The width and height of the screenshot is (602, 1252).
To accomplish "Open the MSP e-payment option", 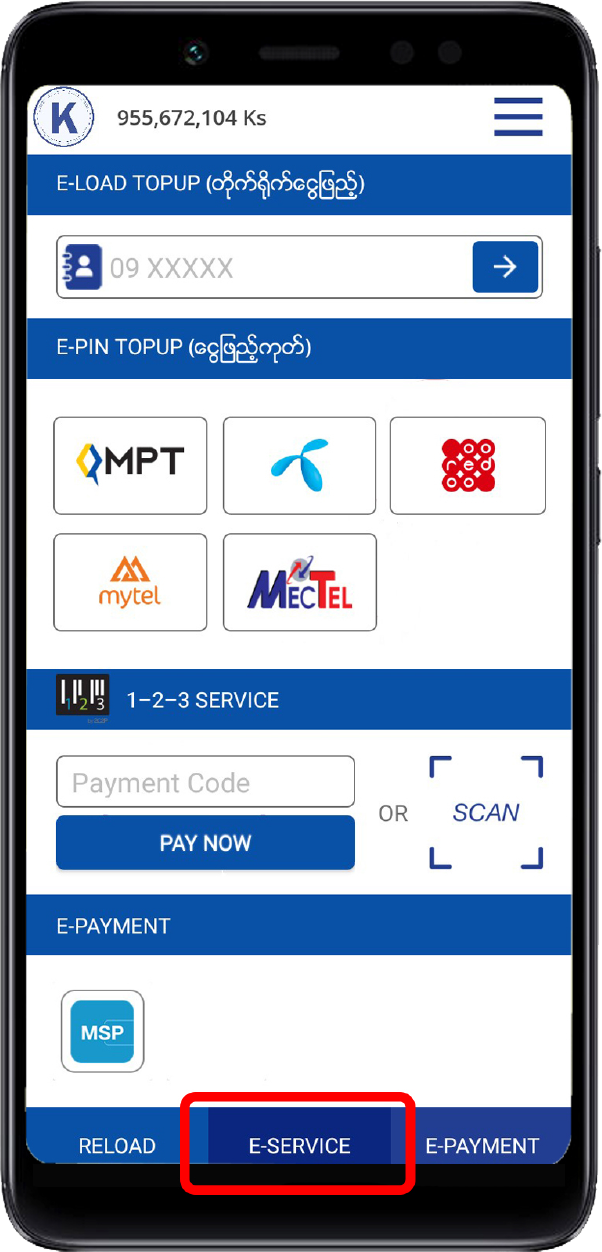I will tap(102, 1031).
